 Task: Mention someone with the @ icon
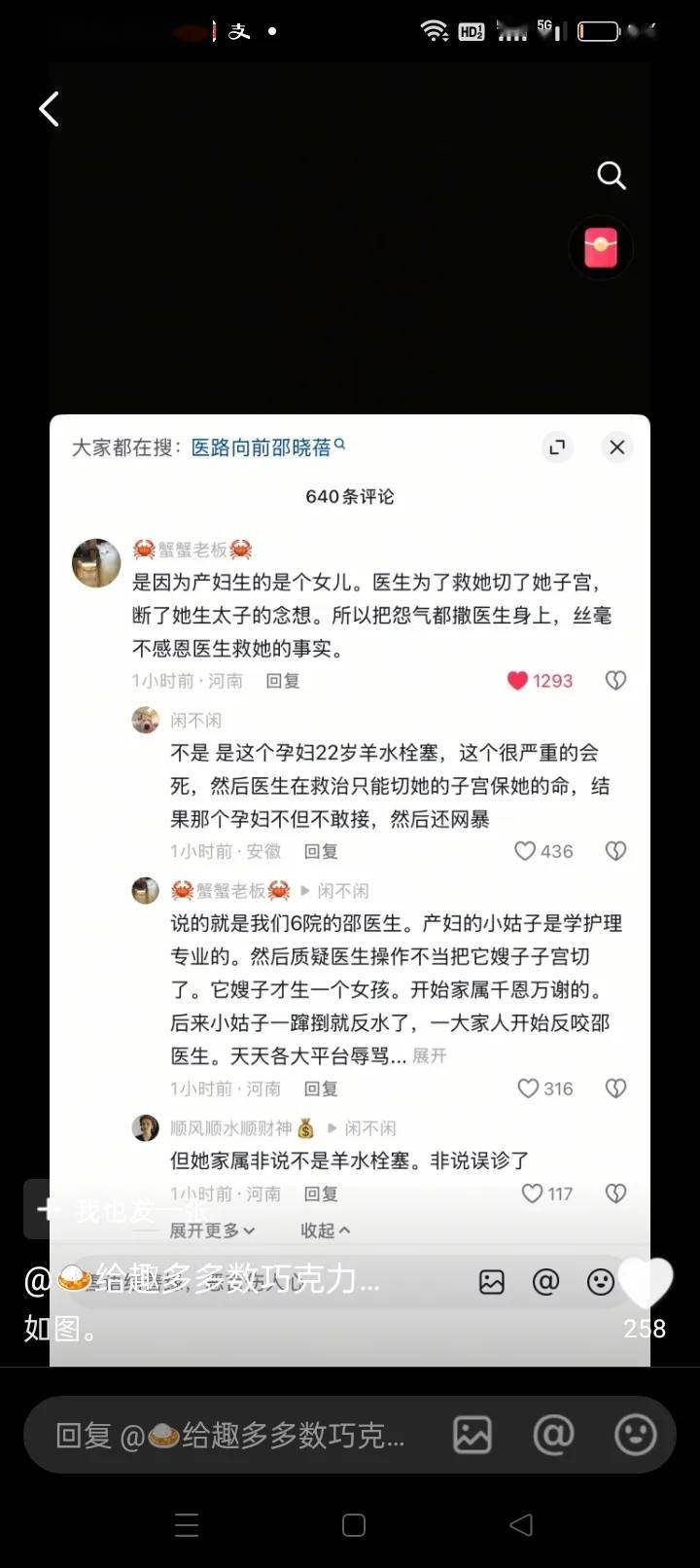[553, 1435]
